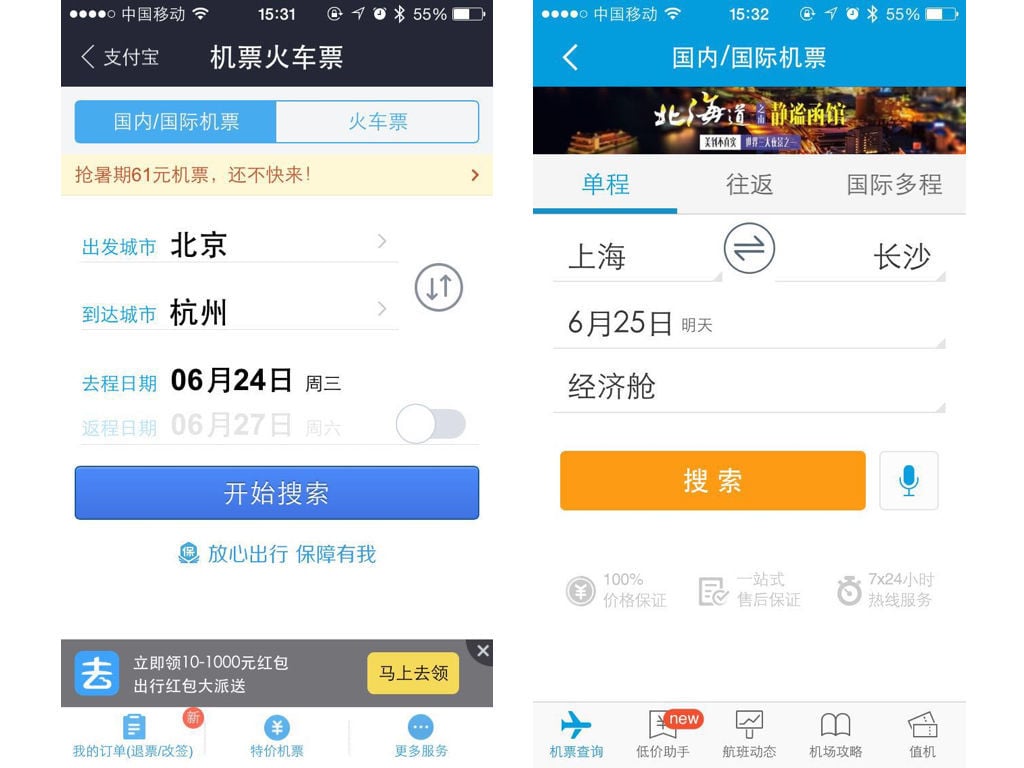
Task: Go back to 支付宝 from 机票火车票
Action: pos(118,57)
